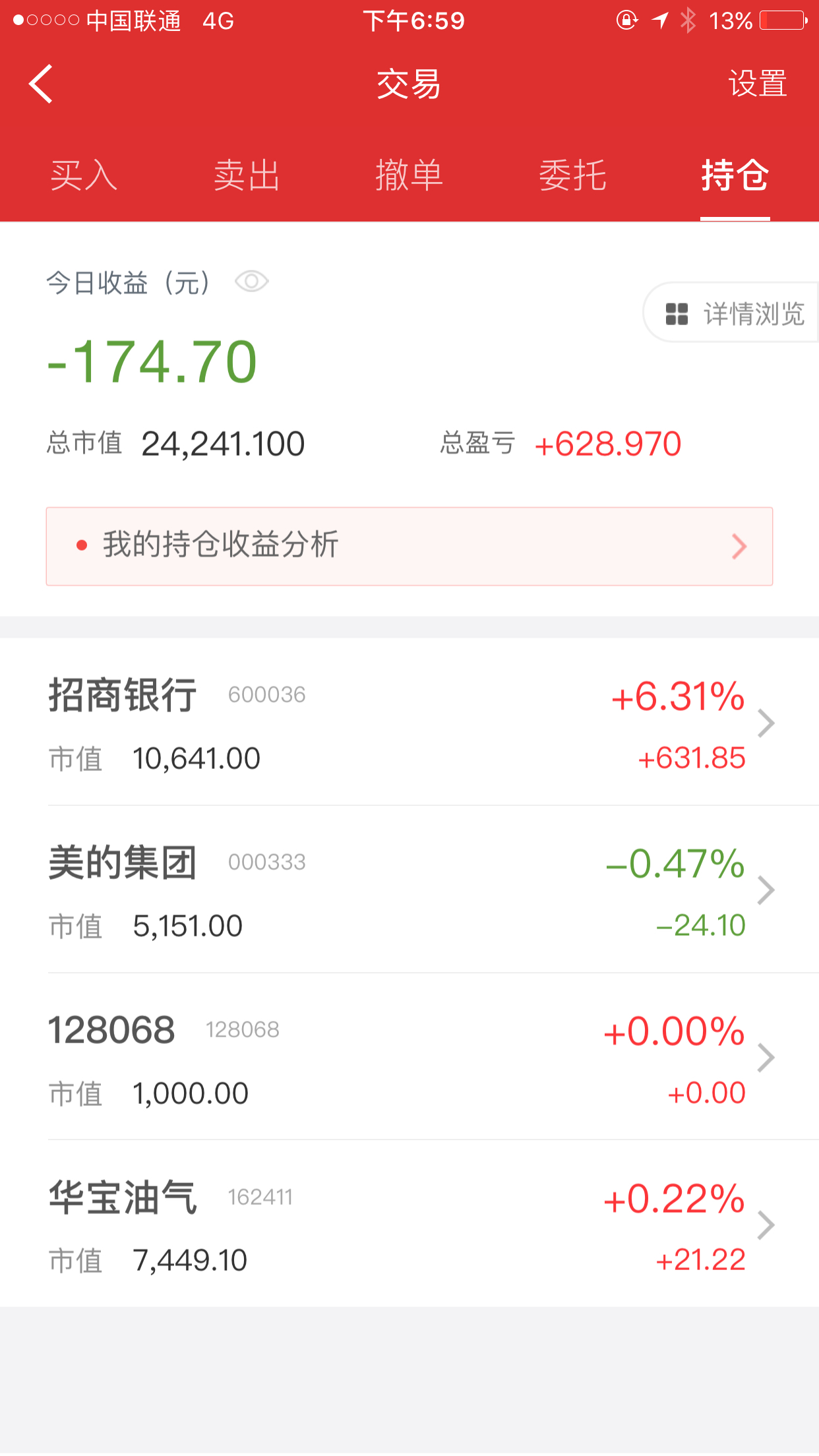The width and height of the screenshot is (819, 1456).
Task: Hide today's earnings with the eye icon
Action: point(252,282)
